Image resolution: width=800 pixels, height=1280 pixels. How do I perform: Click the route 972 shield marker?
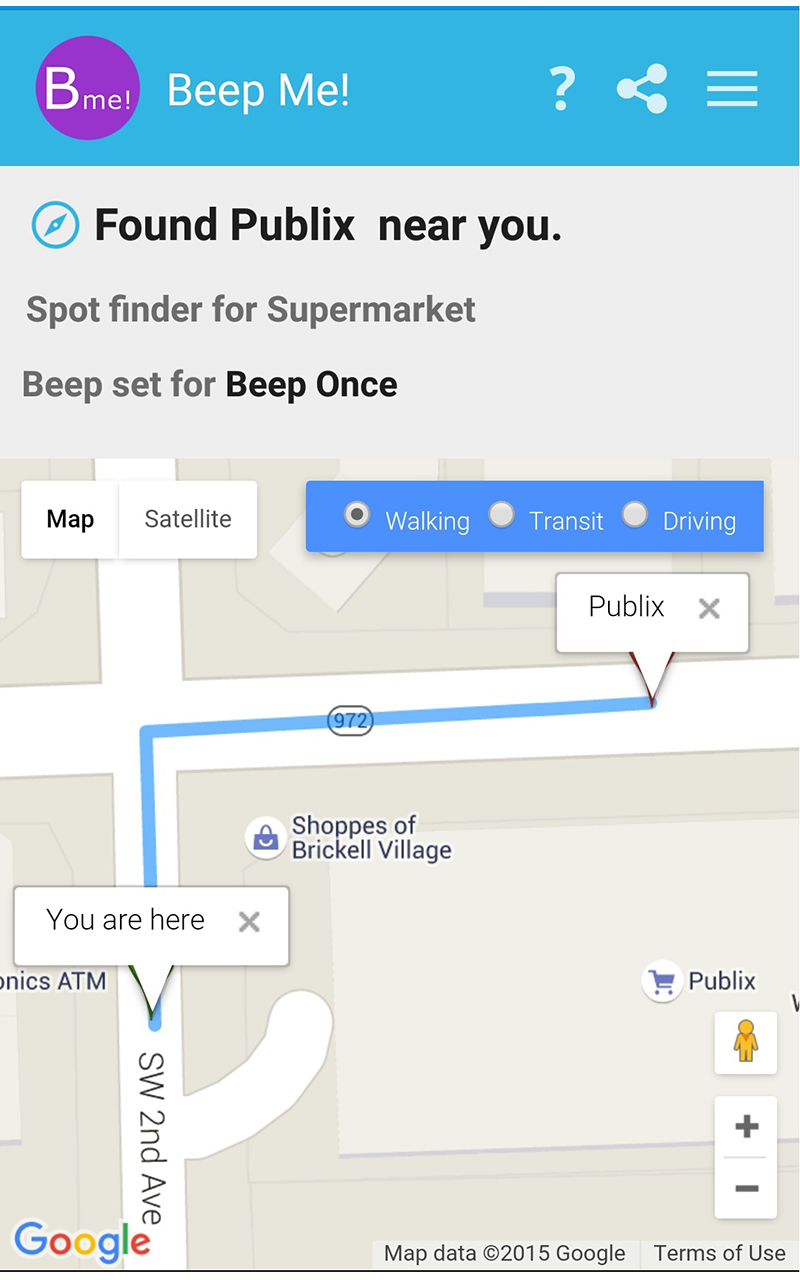[350, 720]
